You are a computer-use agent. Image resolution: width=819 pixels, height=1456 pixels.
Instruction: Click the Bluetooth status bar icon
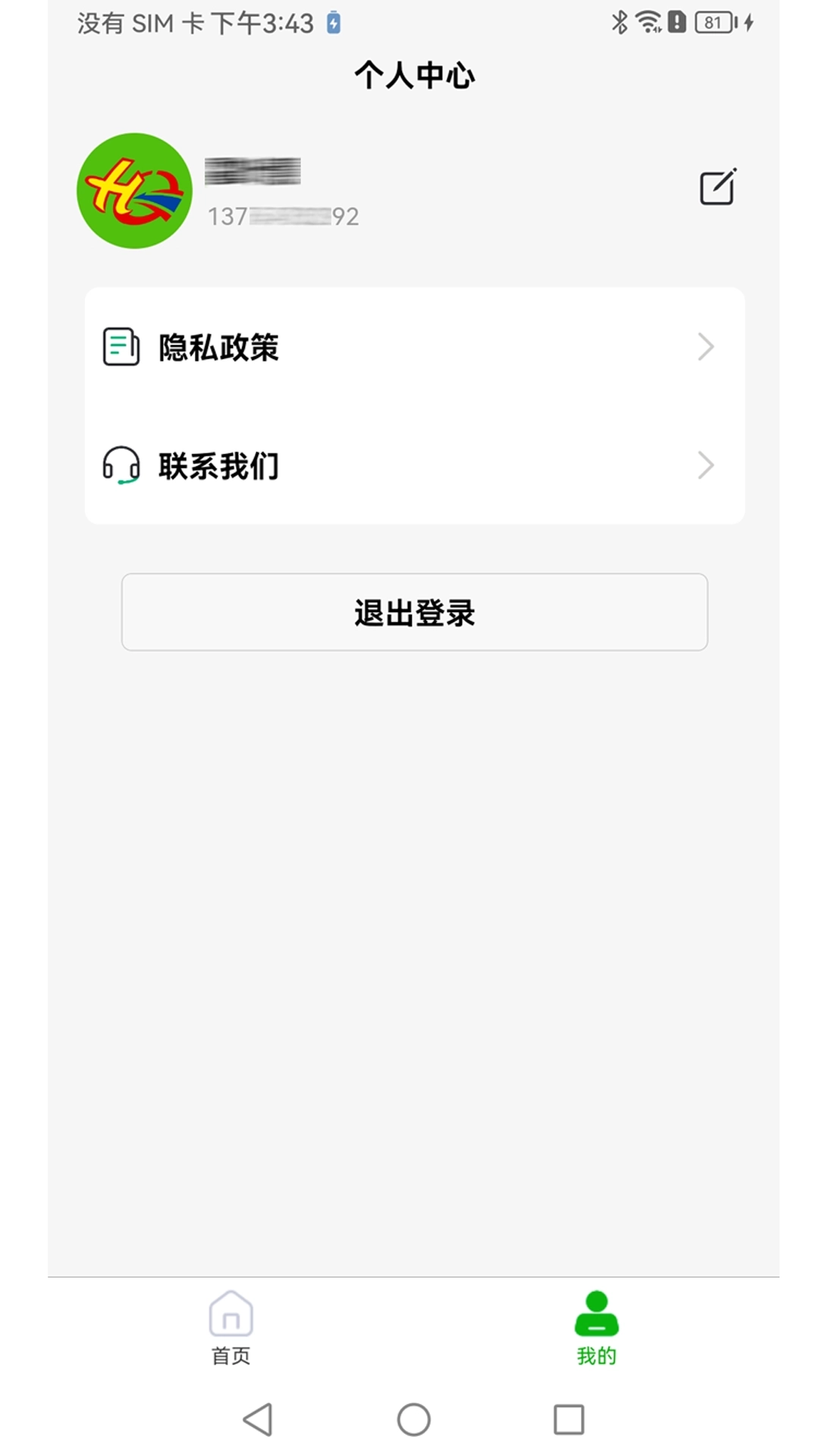coord(619,21)
